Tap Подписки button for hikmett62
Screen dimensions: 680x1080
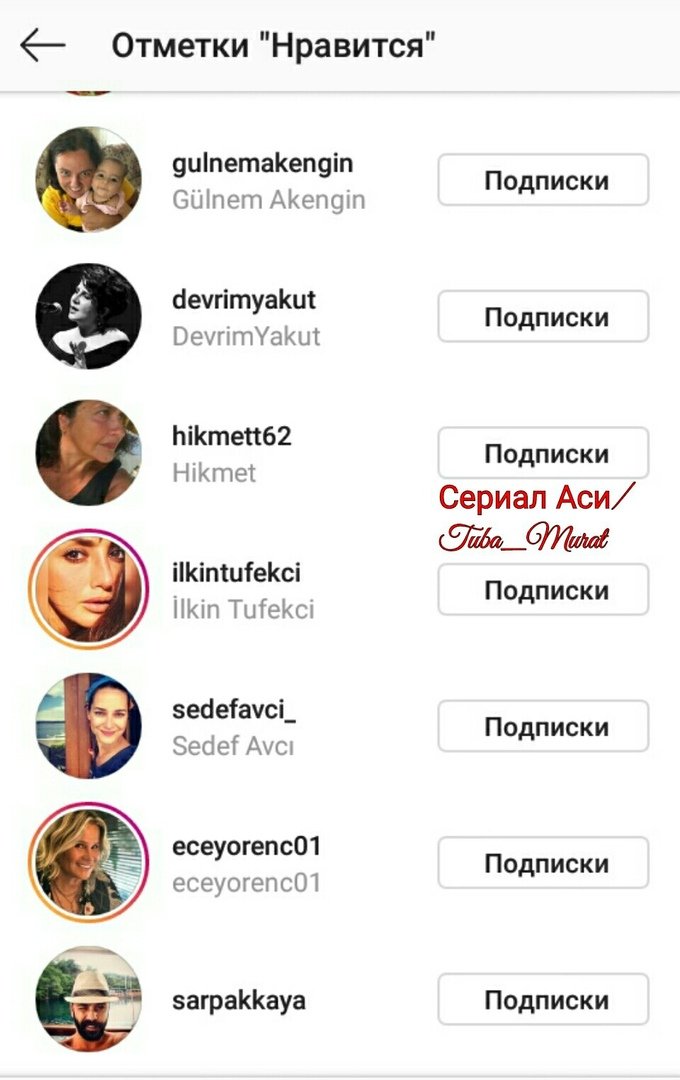(543, 453)
